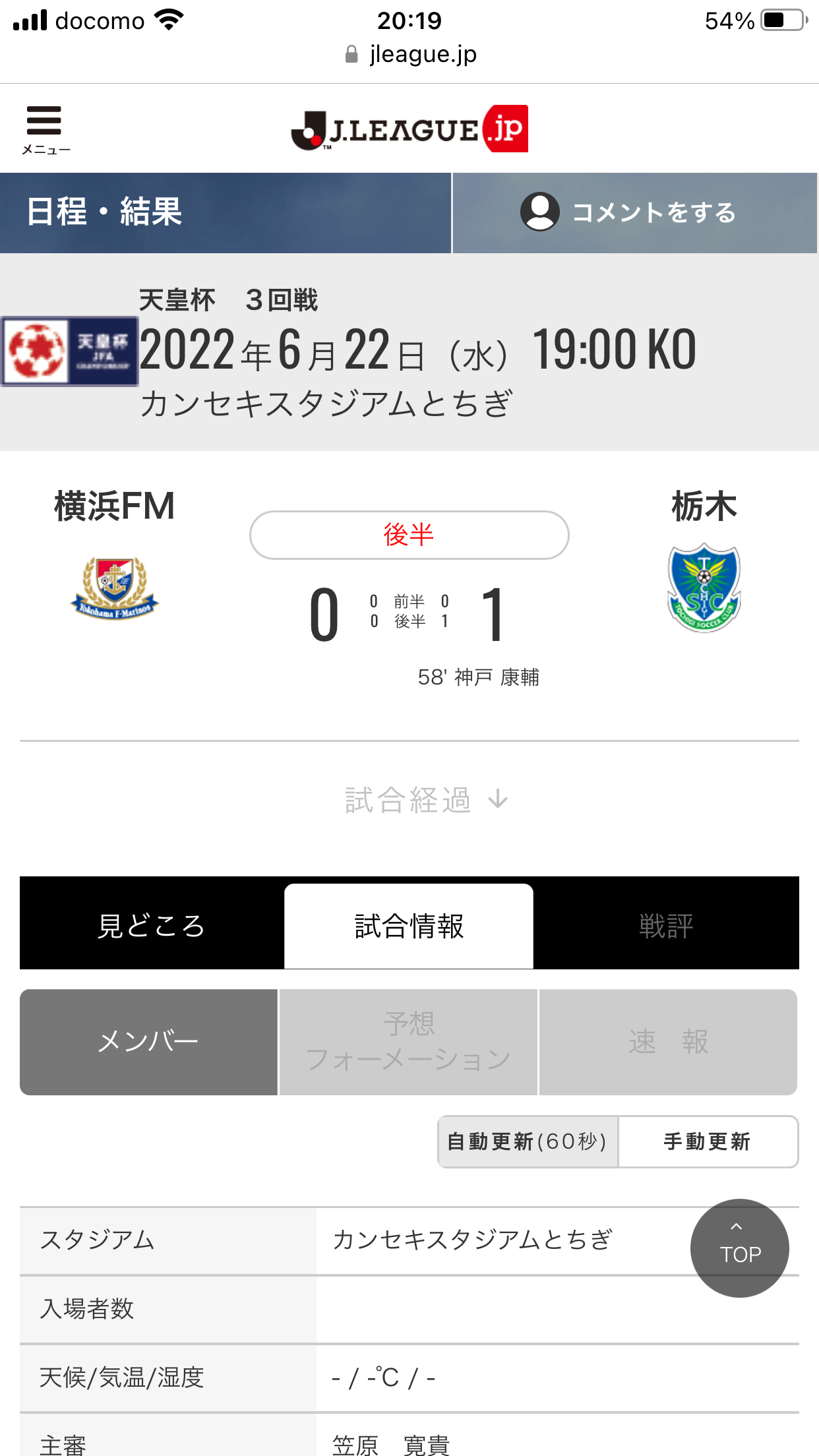
Task: Choose 手動更新 manual refresh
Action: (x=708, y=1141)
